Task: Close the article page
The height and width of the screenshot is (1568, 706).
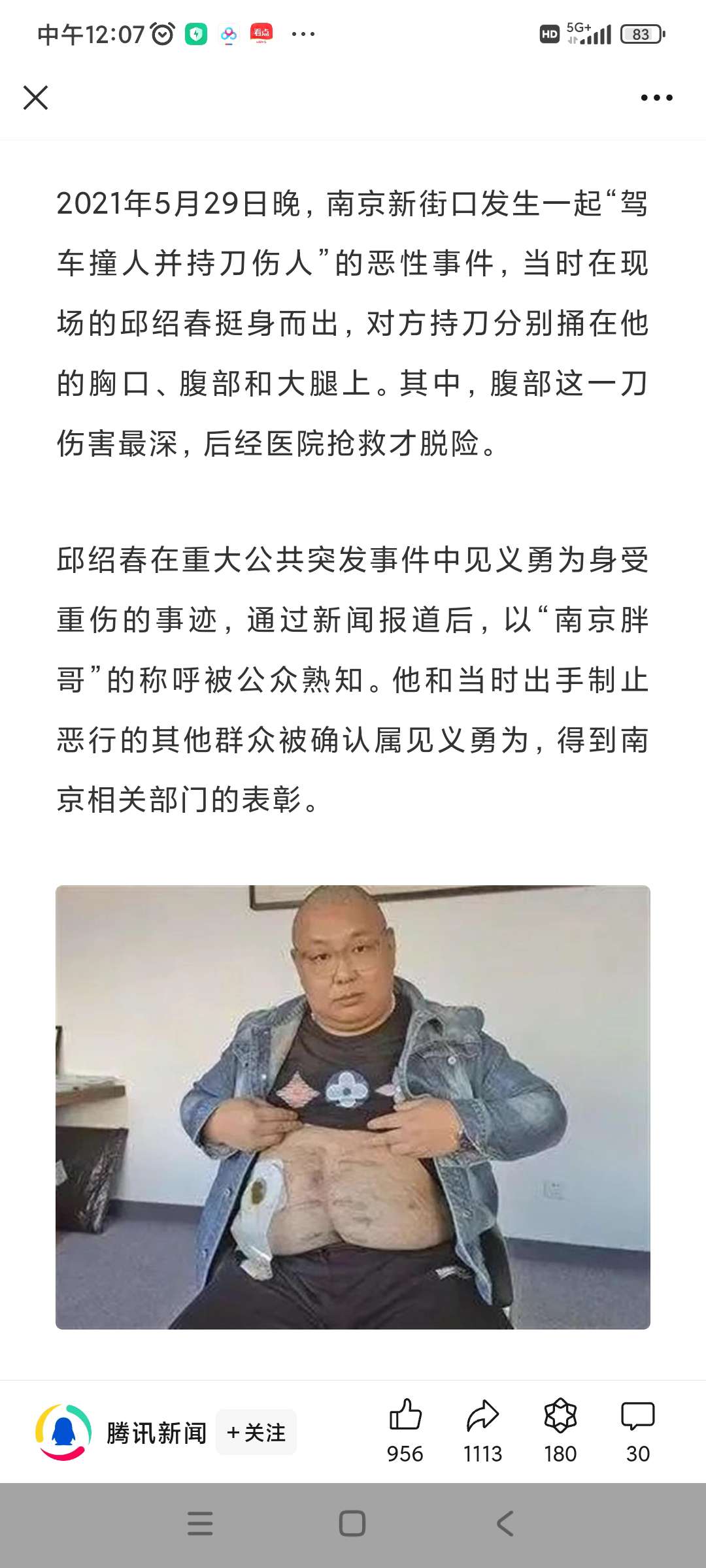Action: tap(36, 98)
